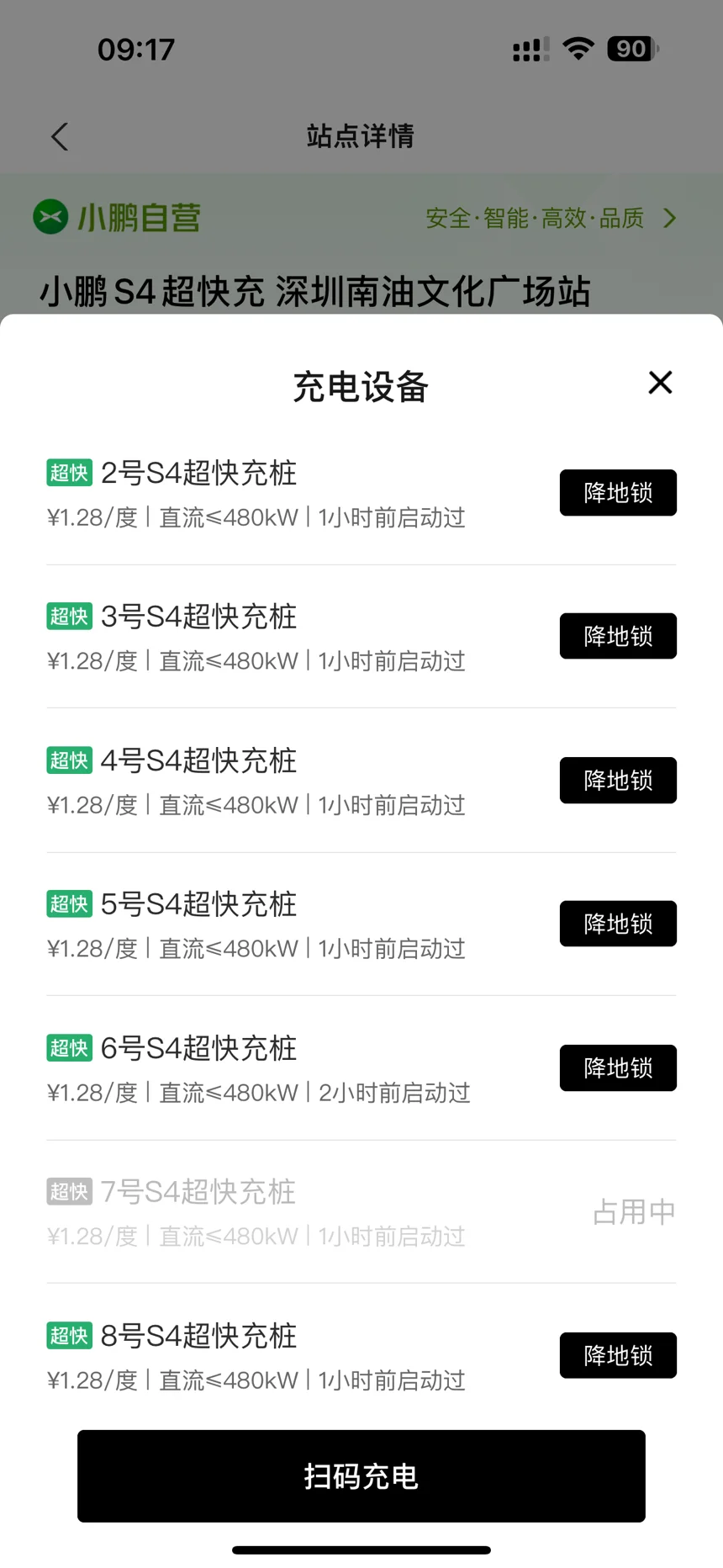Start 扫码充电 scan to charge
This screenshot has width=723, height=1568.
click(x=361, y=1476)
